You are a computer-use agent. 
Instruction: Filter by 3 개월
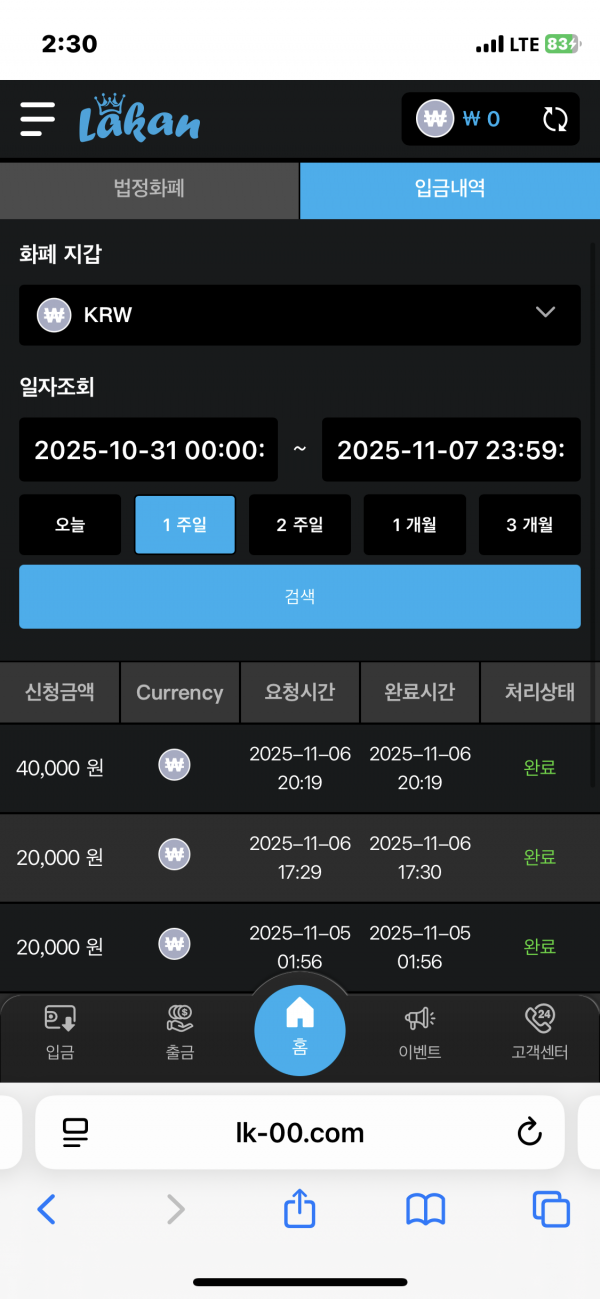(x=529, y=525)
